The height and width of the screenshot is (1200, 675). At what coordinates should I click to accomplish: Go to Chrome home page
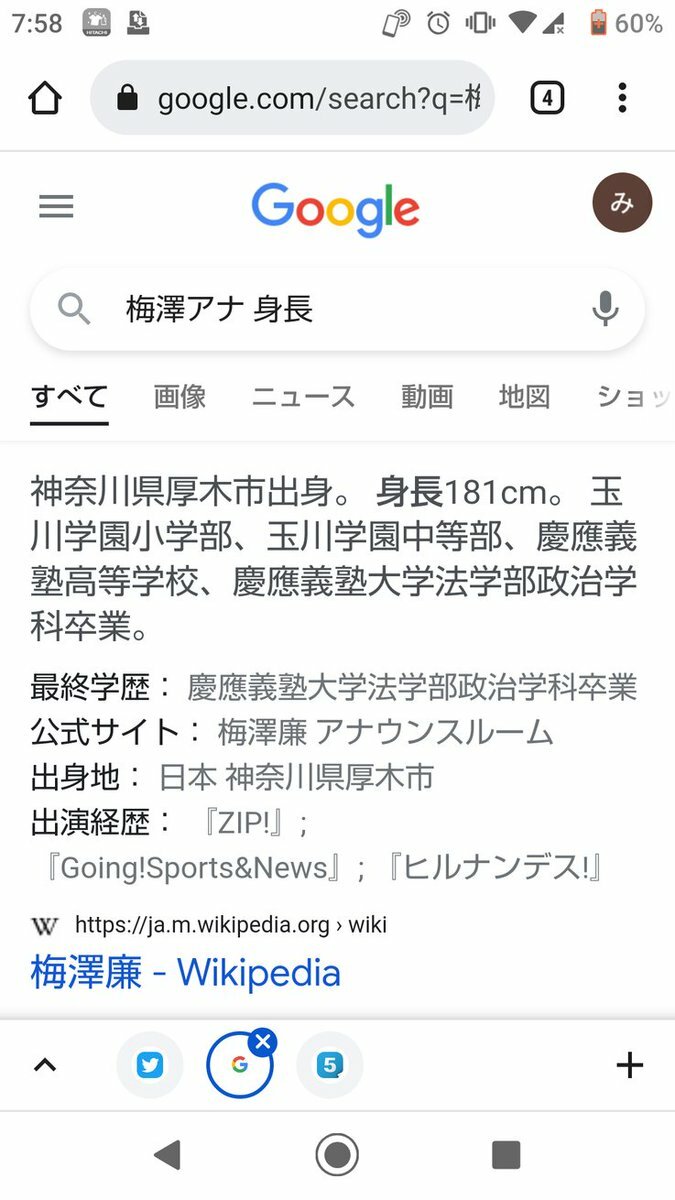pyautogui.click(x=45, y=98)
